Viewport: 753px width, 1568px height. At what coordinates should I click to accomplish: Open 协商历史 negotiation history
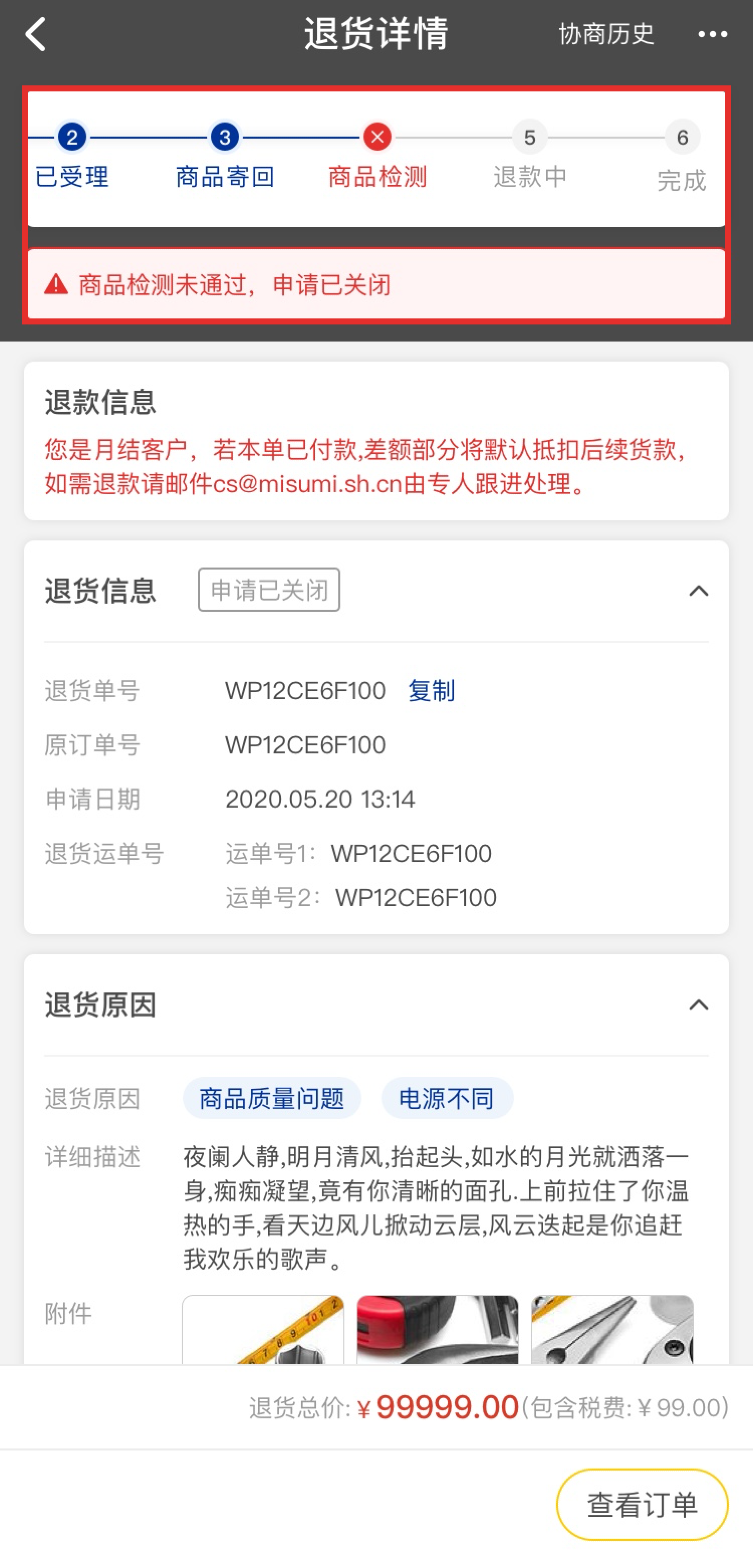[606, 34]
